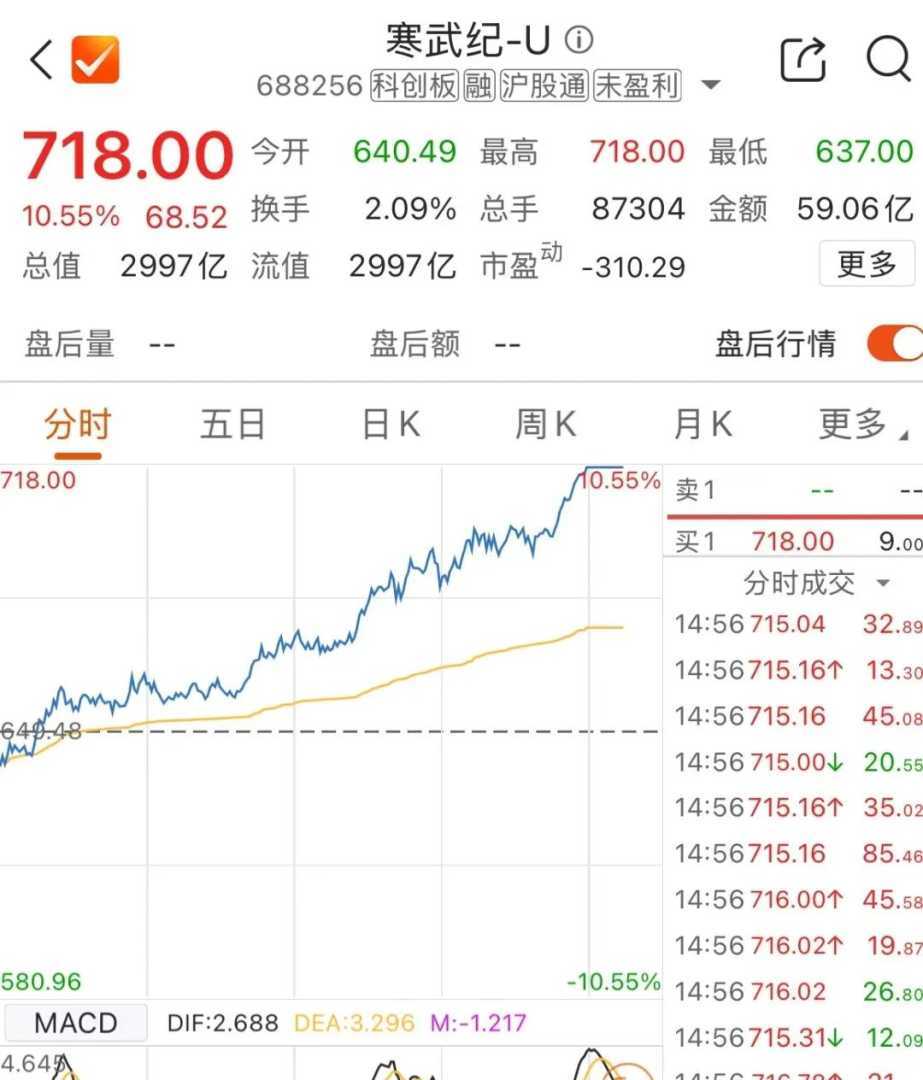Expand the stock tags dropdown arrow

pos(711,85)
